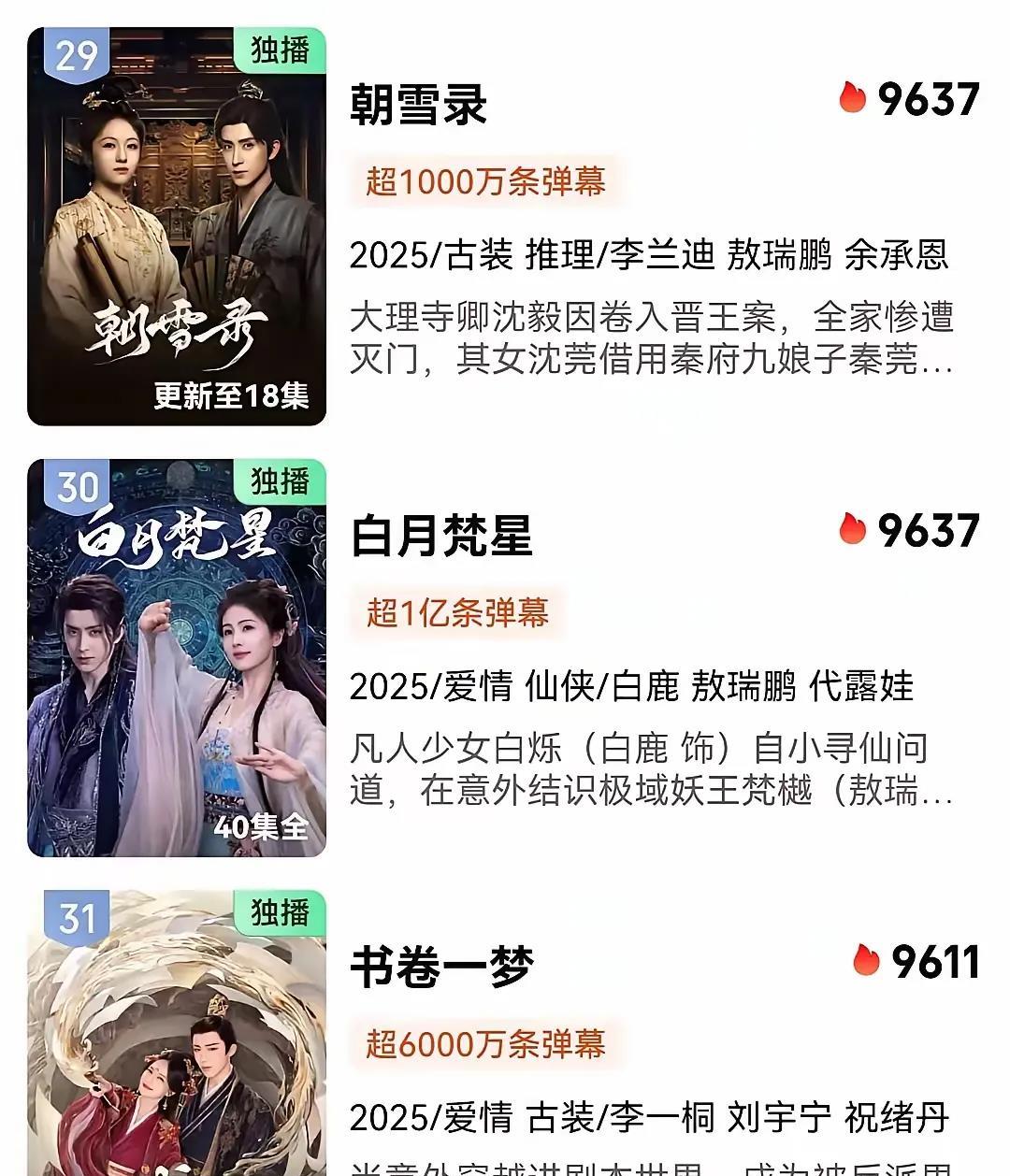Open the 书卷一梦 drama poster

(x=177, y=1033)
